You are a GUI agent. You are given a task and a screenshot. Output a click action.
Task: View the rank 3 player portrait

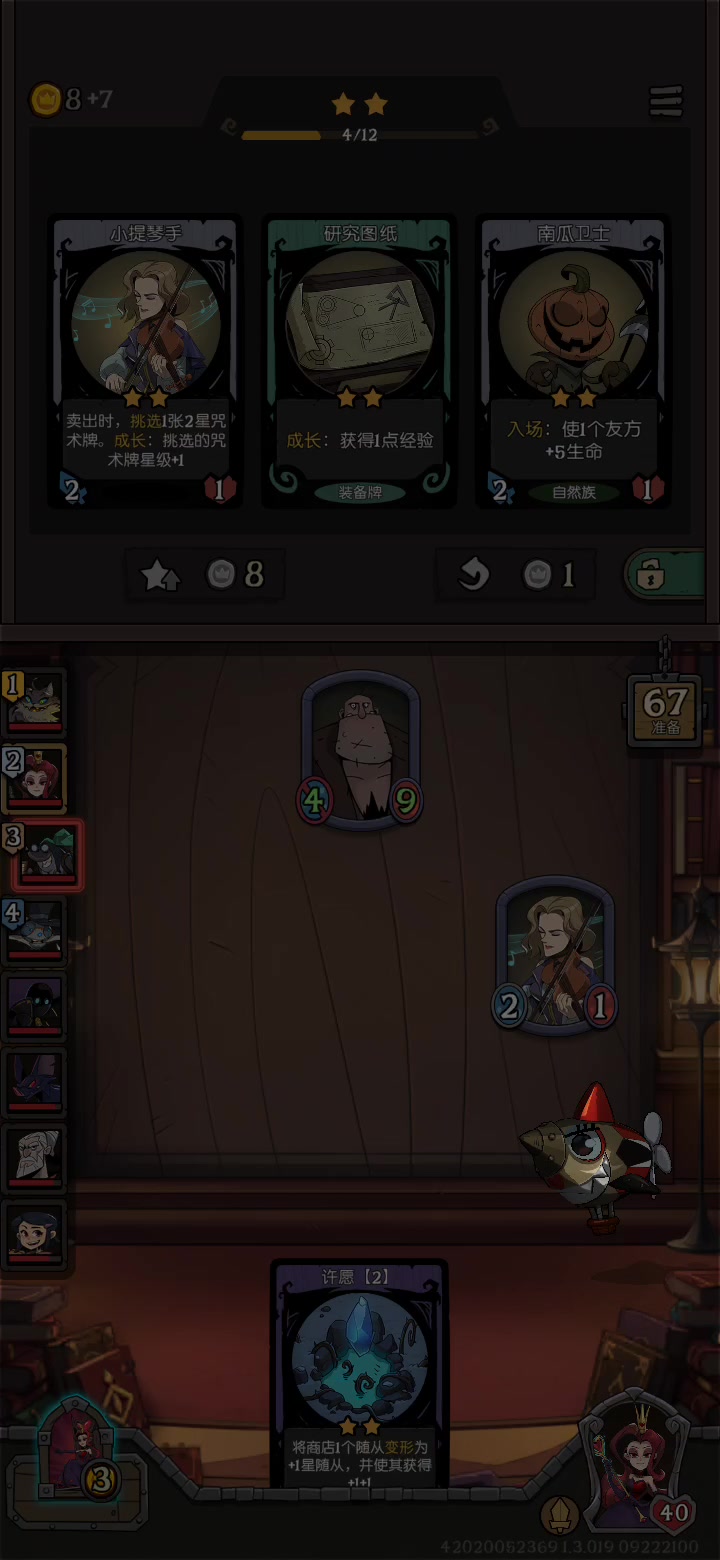click(x=46, y=853)
